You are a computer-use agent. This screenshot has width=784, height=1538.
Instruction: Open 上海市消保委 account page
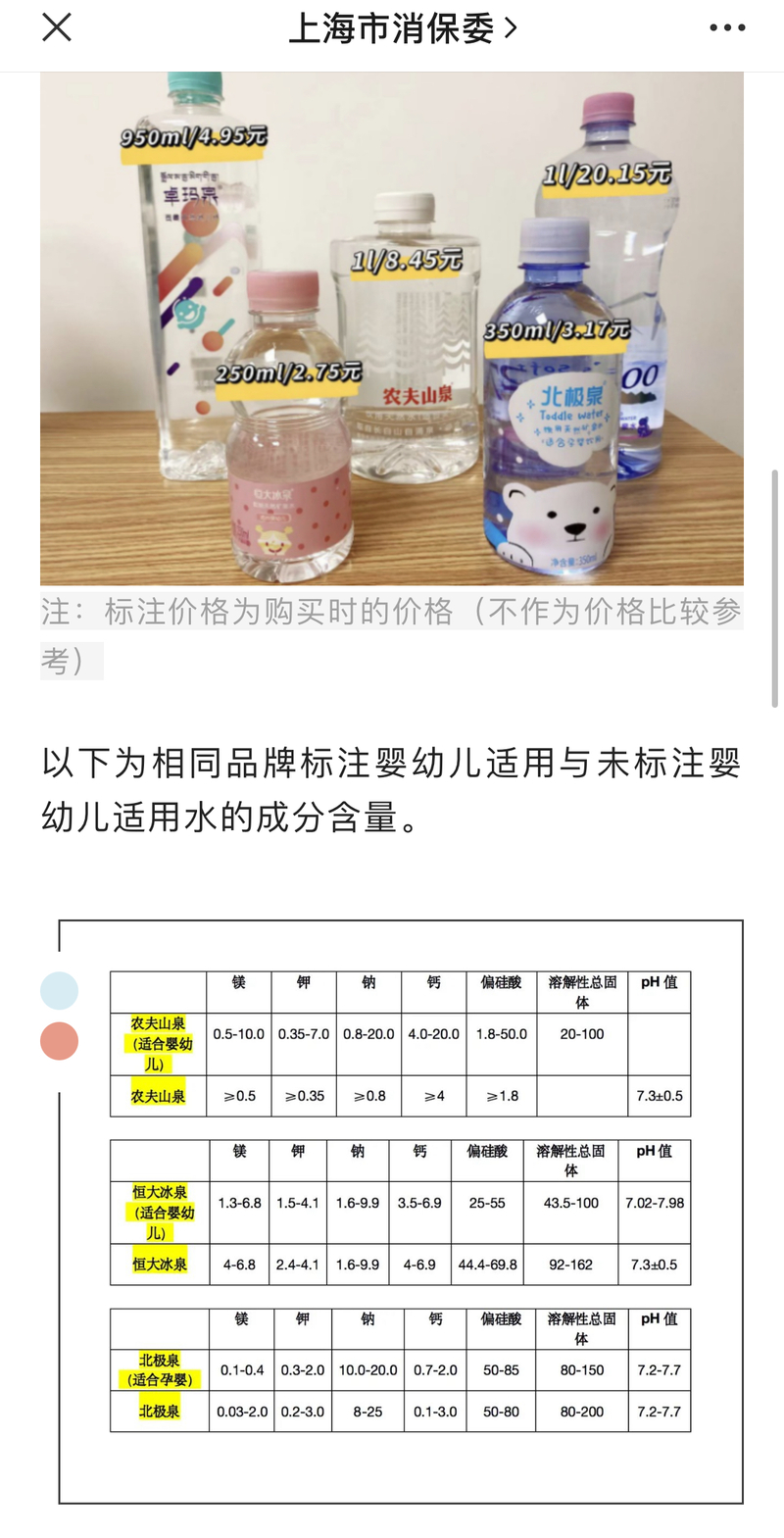point(402,28)
